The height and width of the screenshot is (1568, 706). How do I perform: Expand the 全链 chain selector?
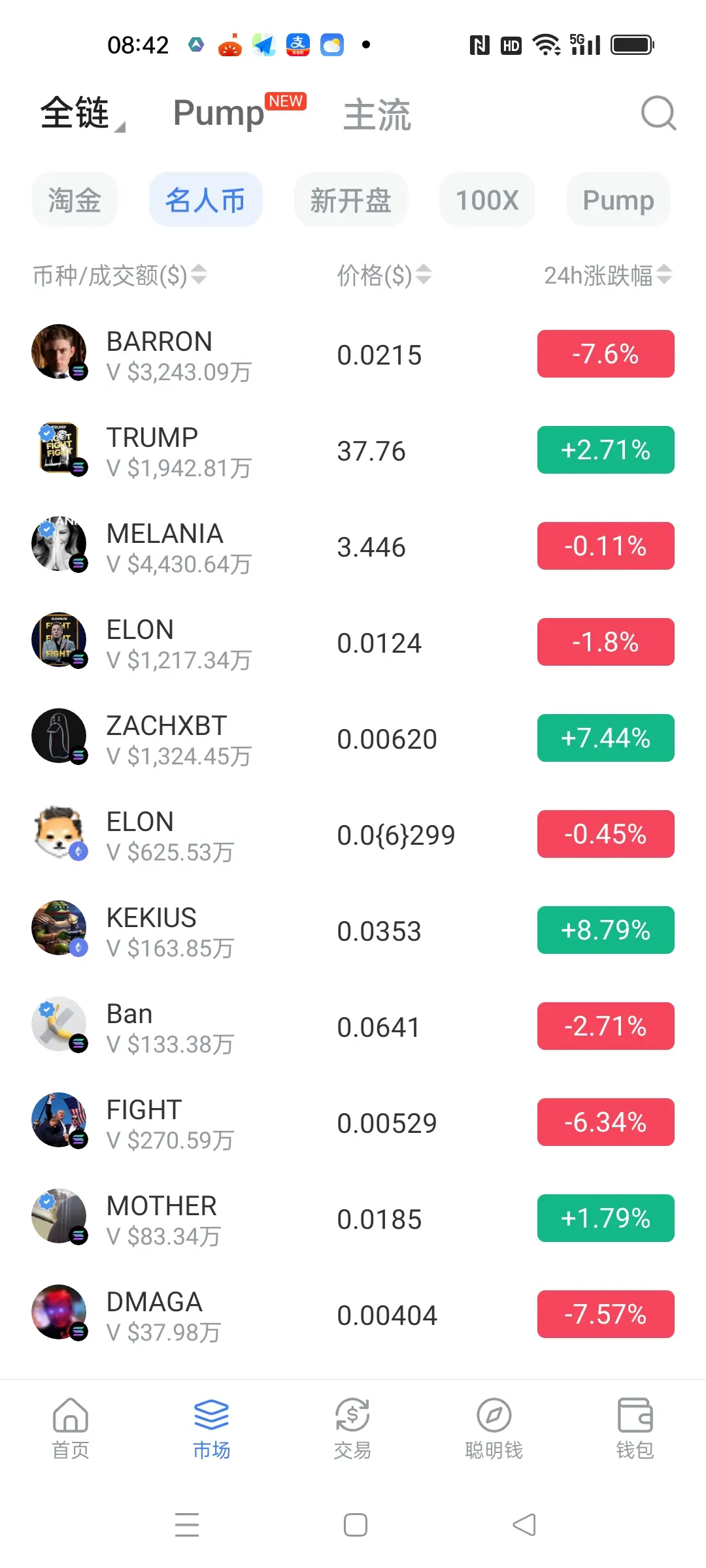(81, 114)
